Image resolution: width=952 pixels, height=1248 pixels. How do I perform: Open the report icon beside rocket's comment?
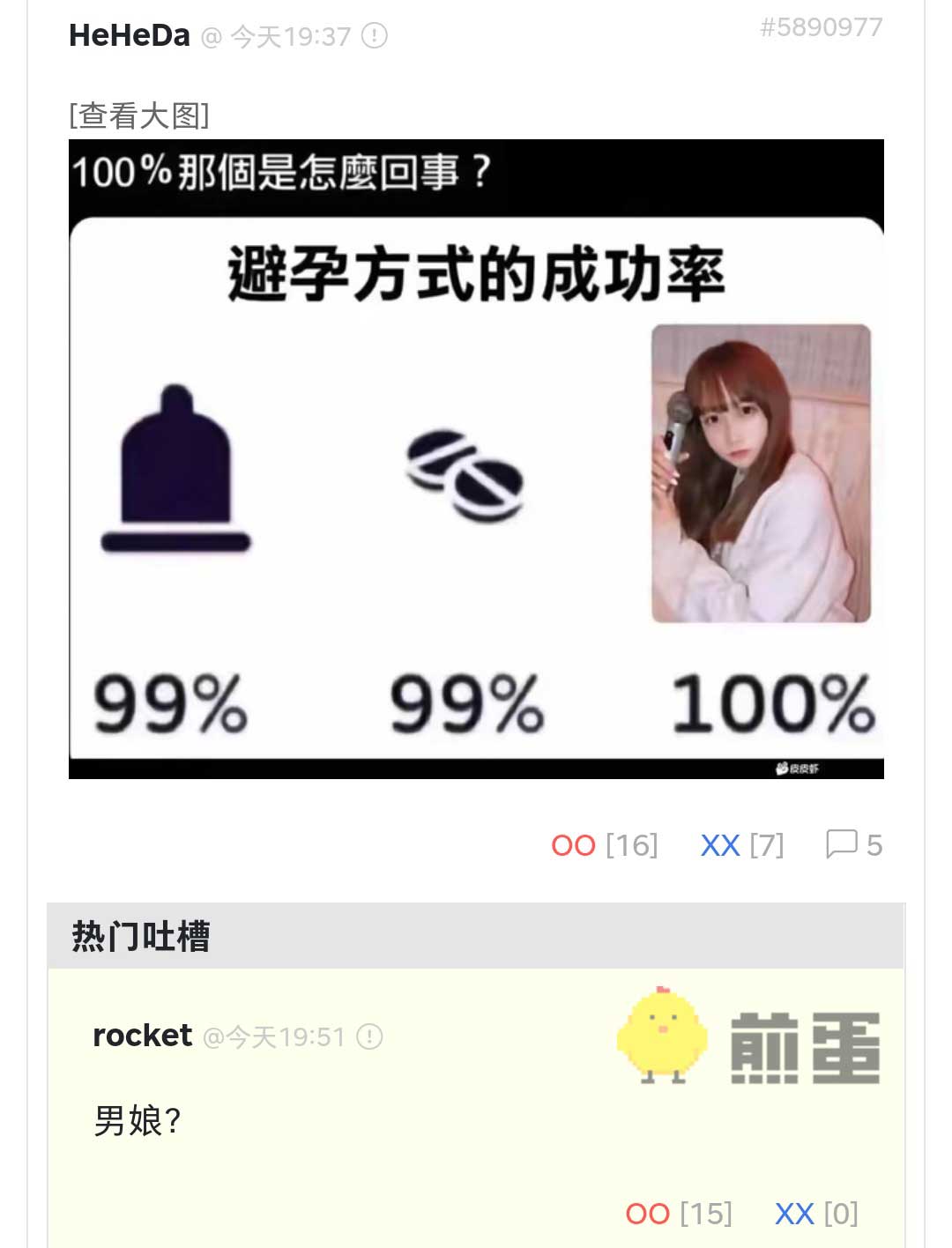click(x=369, y=1036)
